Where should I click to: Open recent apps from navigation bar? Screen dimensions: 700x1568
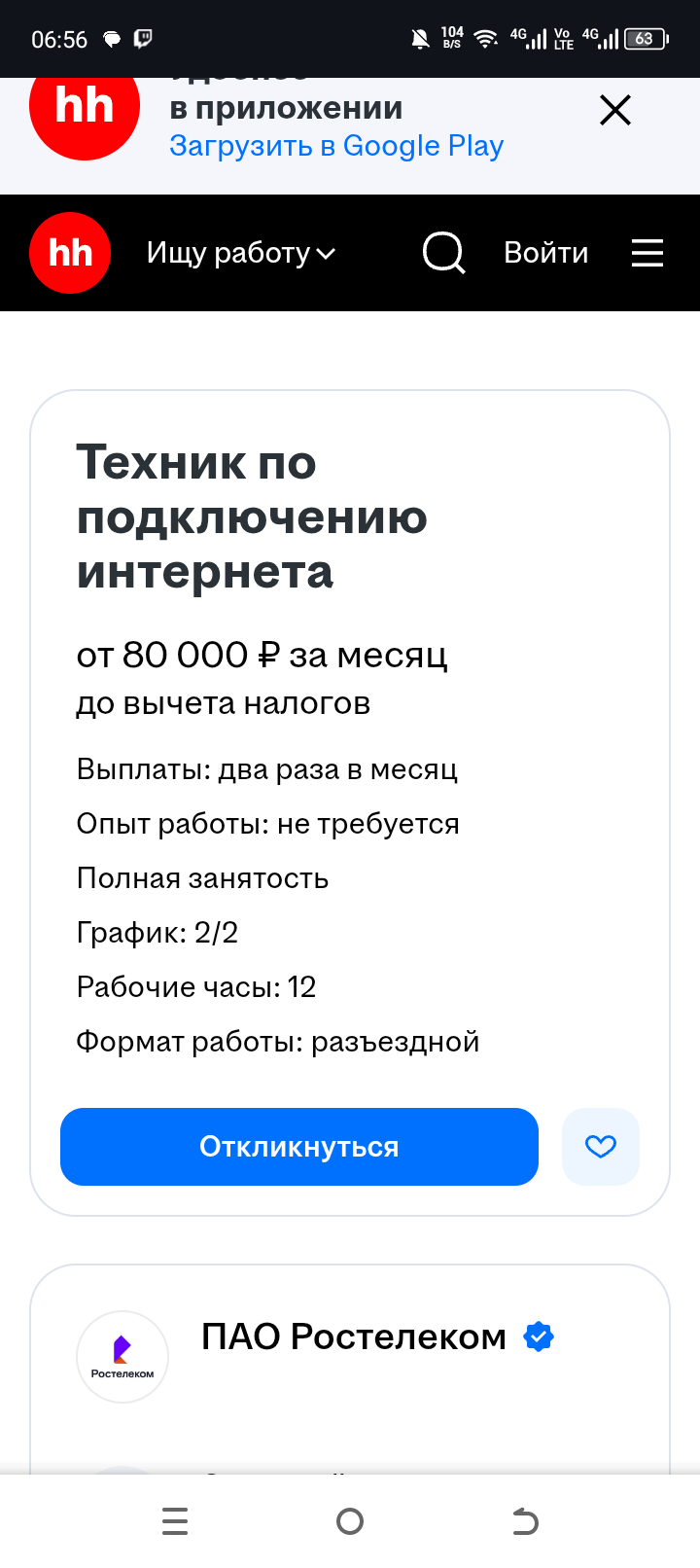tap(175, 1521)
